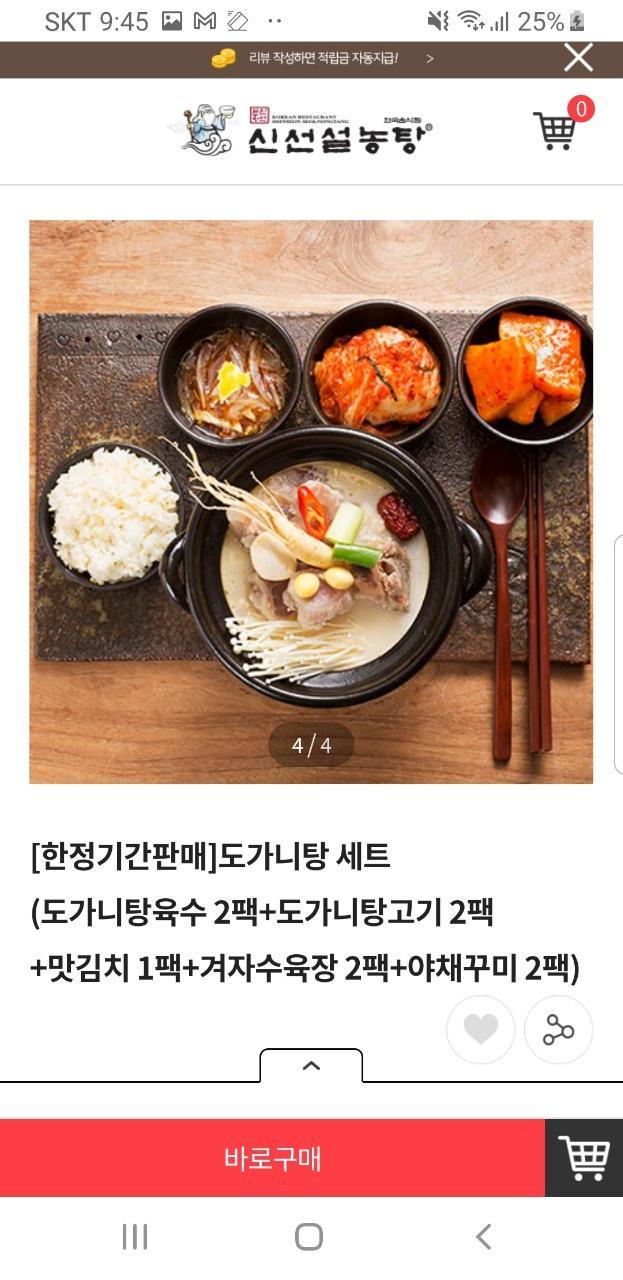Tap 바로구매 to buy now
This screenshot has height=1280, width=623.
click(272, 1158)
